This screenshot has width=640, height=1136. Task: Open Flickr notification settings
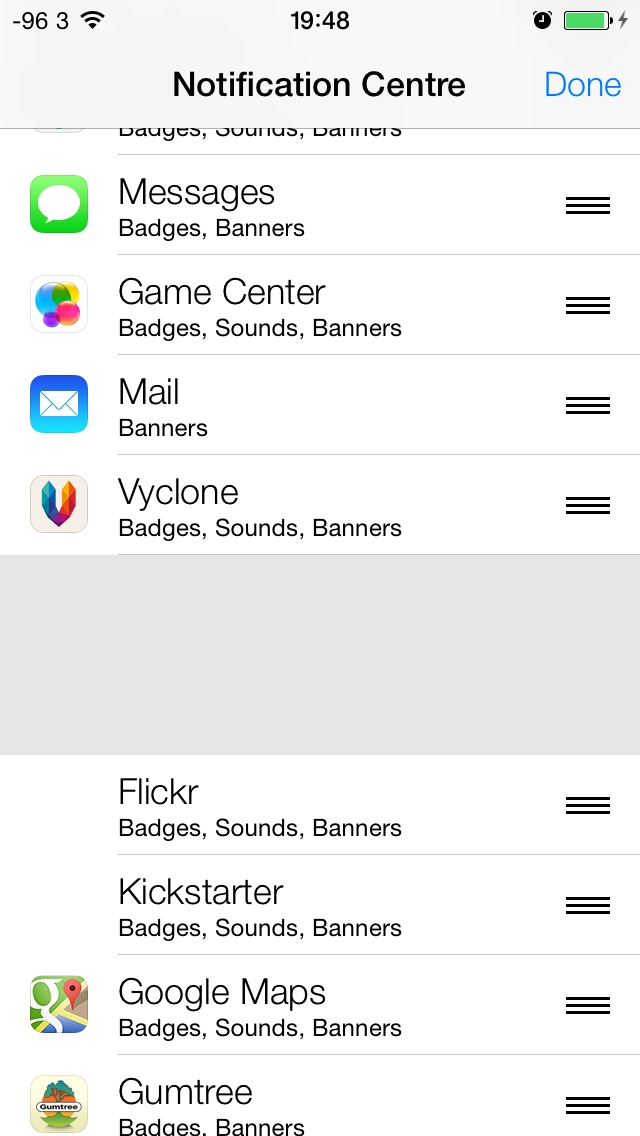[x=300, y=806]
